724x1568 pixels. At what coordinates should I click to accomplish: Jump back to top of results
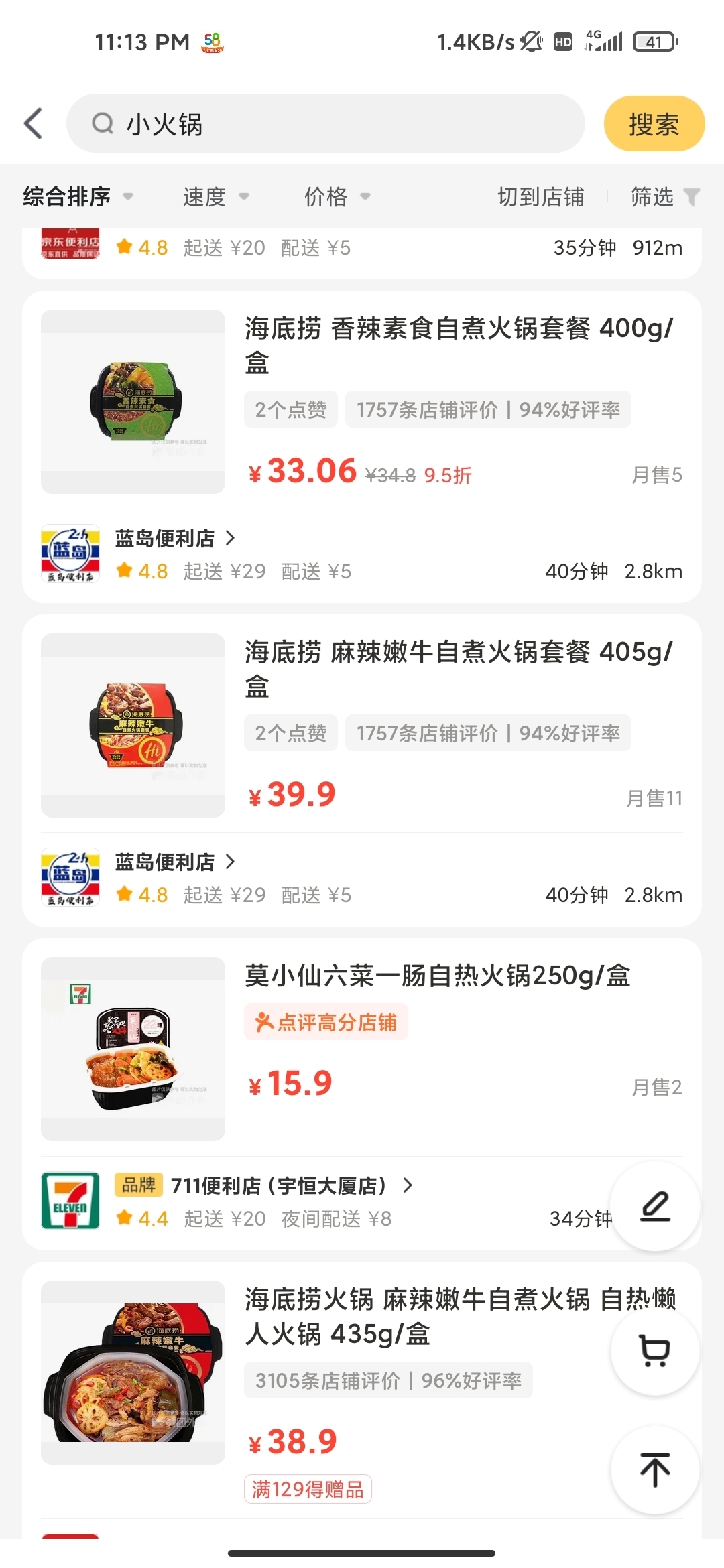(x=655, y=1469)
